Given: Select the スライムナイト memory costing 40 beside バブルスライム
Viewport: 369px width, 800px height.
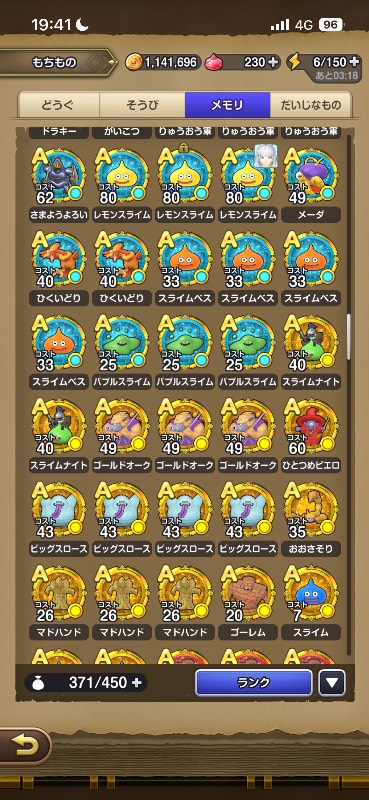Looking at the screenshot, I should click(311, 351).
